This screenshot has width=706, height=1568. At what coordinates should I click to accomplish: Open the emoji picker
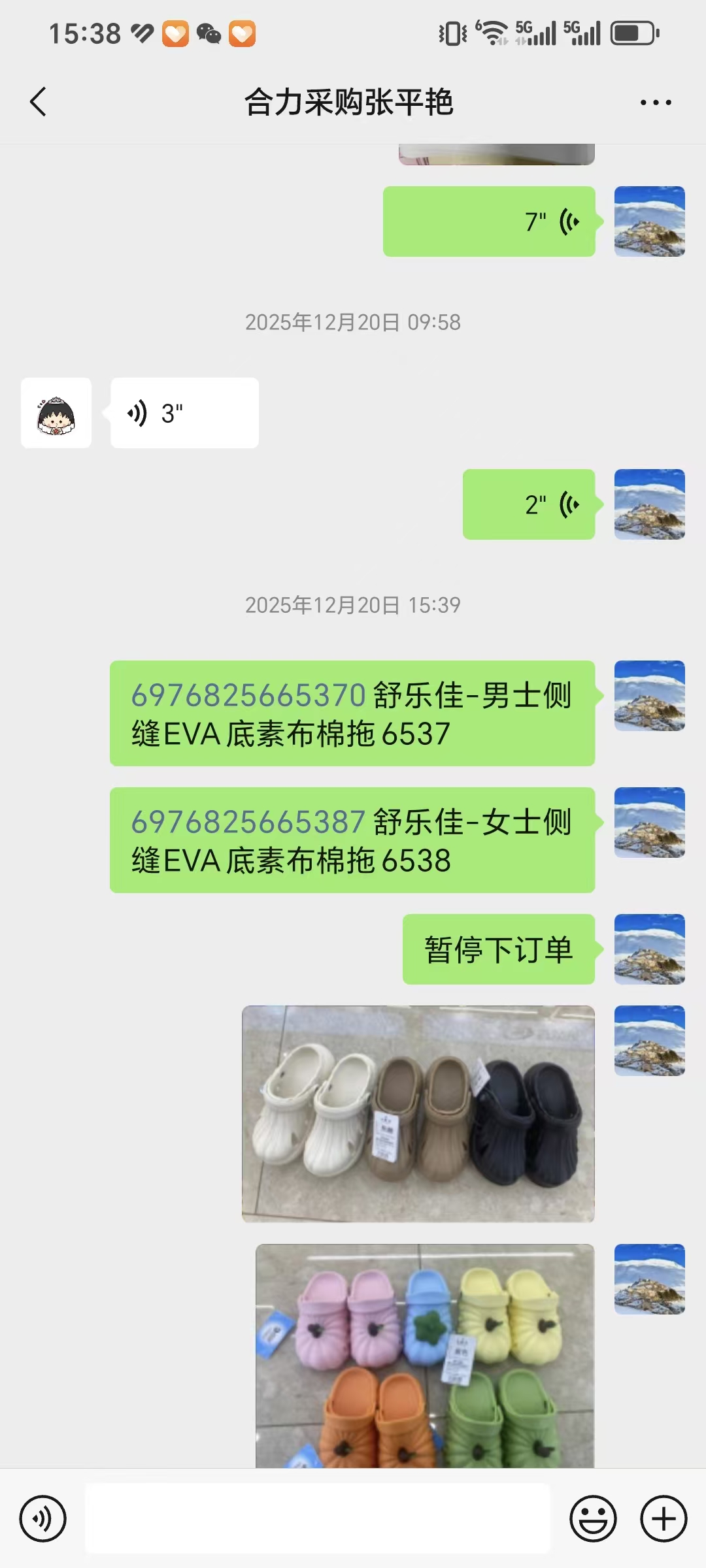pyautogui.click(x=593, y=1518)
